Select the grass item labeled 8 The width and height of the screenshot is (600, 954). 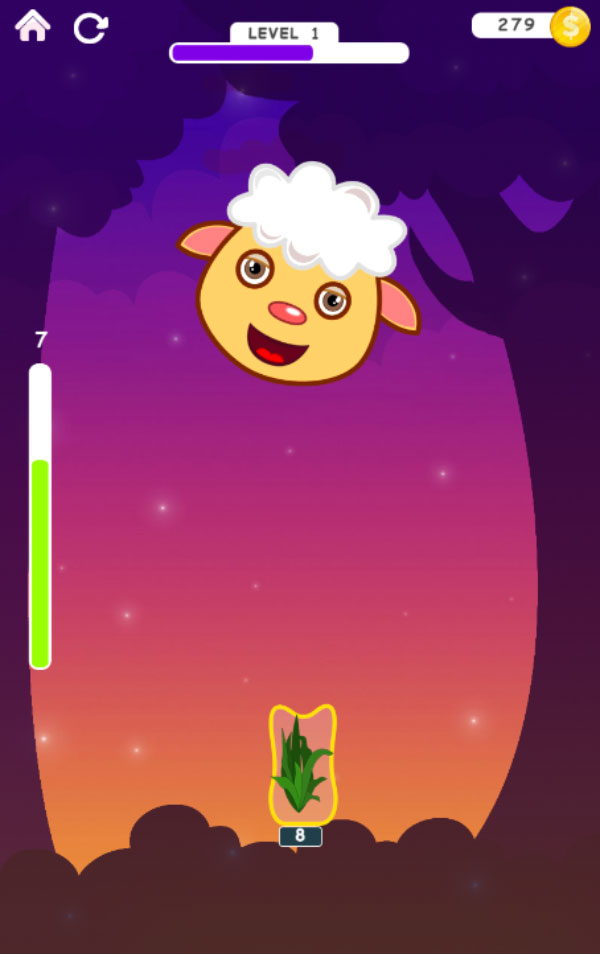(302, 766)
